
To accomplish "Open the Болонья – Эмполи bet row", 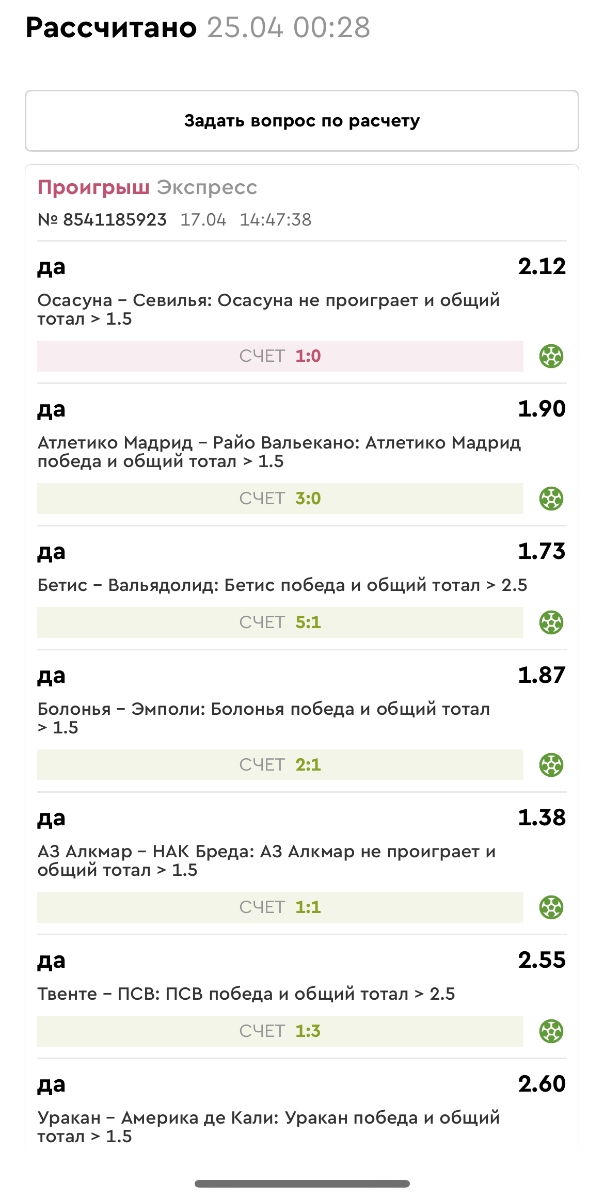I will pos(302,721).
